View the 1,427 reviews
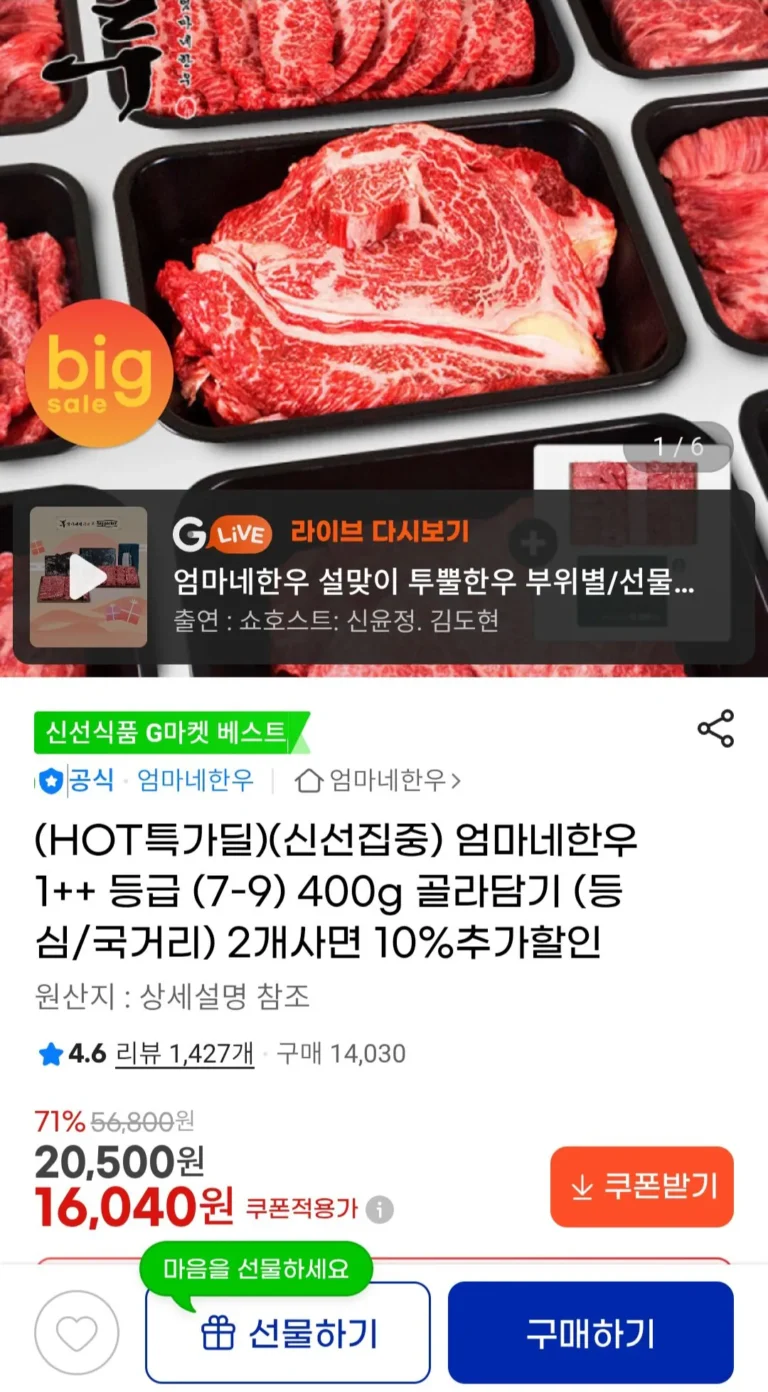The image size is (768, 1392). (185, 1053)
